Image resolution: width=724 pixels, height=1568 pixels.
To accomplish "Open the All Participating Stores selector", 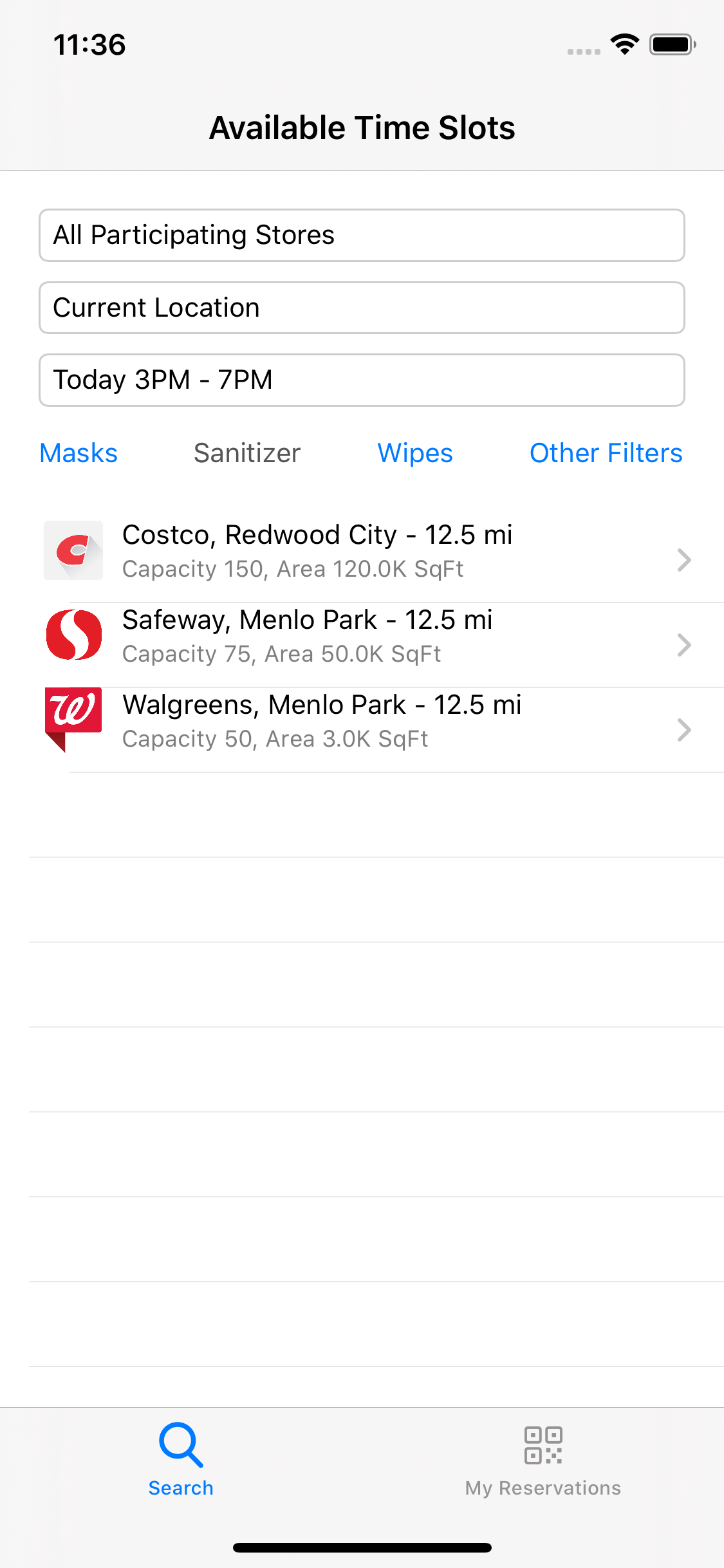I will pos(362,235).
